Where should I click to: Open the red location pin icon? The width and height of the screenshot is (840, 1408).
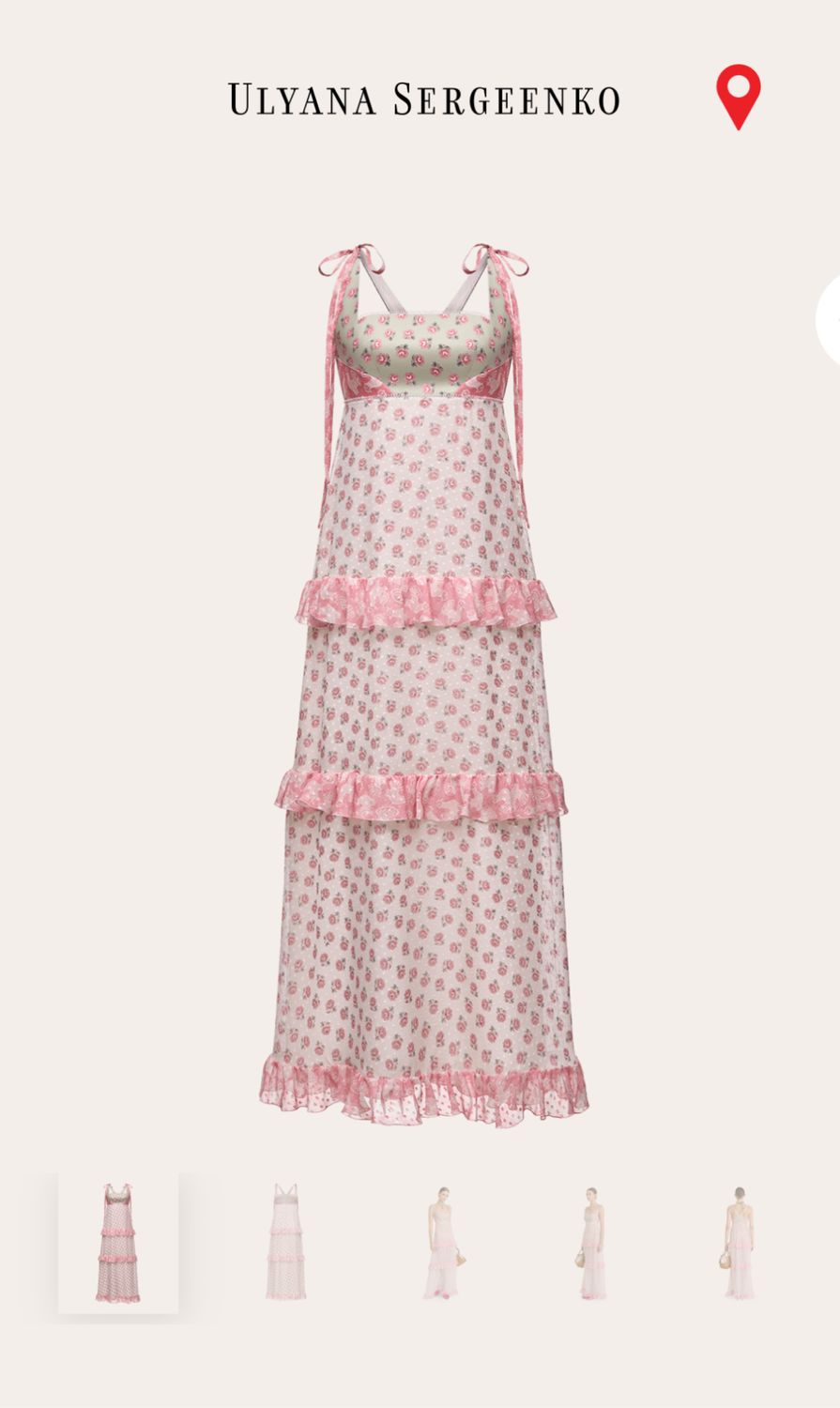click(x=738, y=97)
